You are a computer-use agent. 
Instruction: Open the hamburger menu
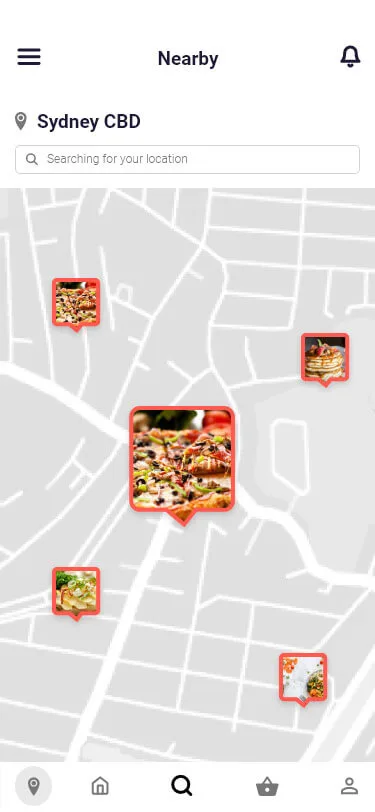(29, 57)
